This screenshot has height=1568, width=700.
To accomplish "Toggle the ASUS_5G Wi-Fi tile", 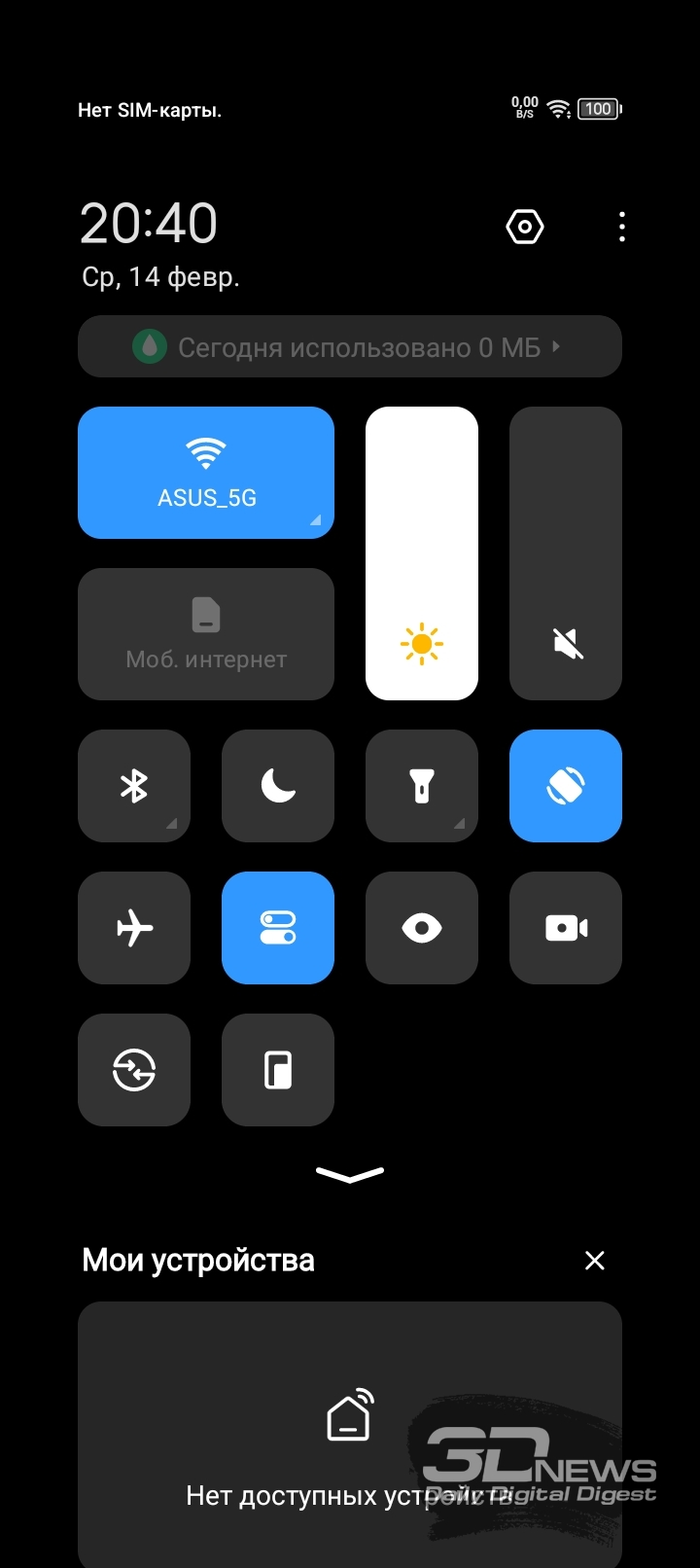I will tap(206, 473).
